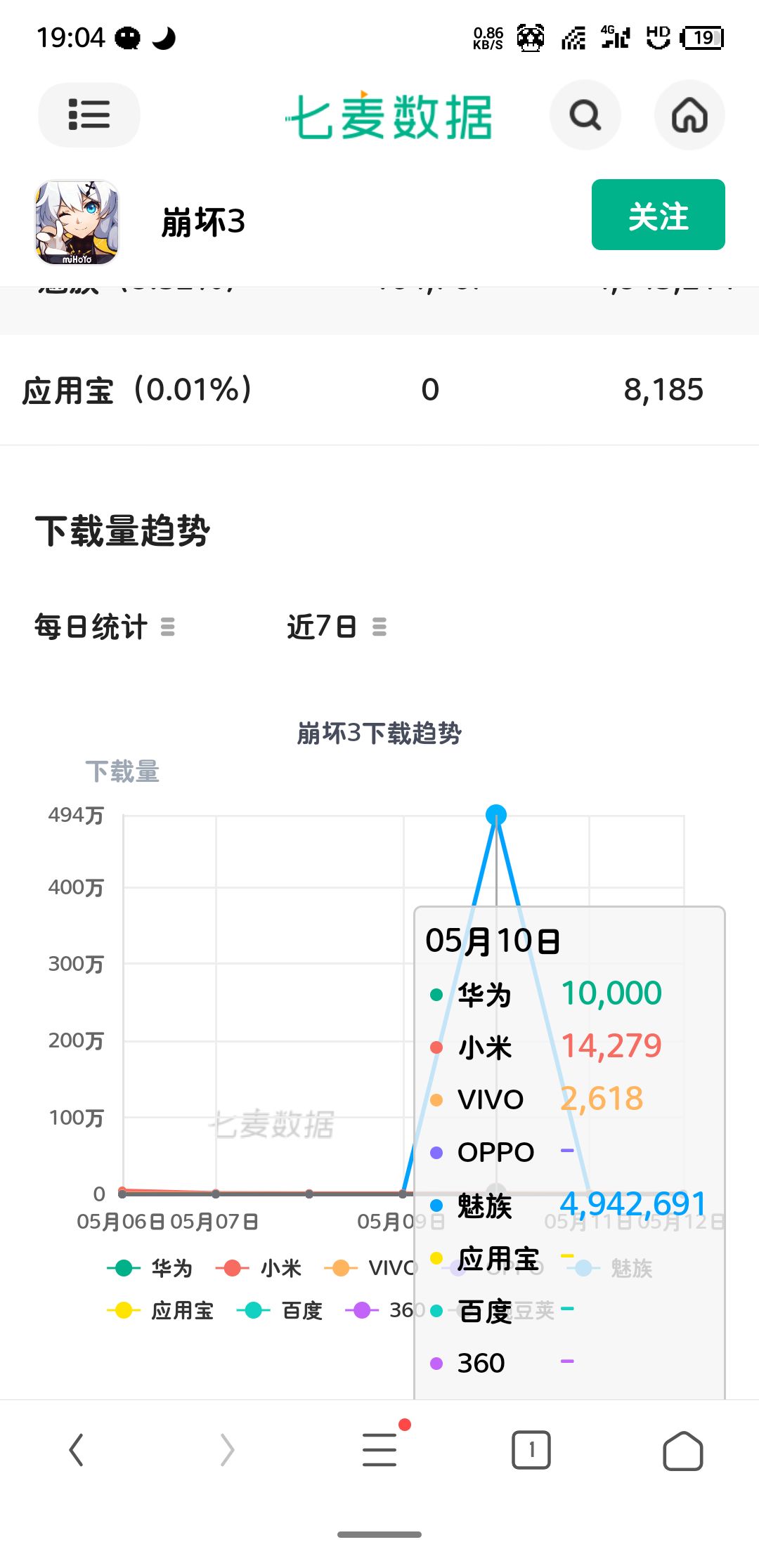Screen dimensions: 759x1568
Task: Toggle the 小米 legend series
Action: (x=259, y=1268)
